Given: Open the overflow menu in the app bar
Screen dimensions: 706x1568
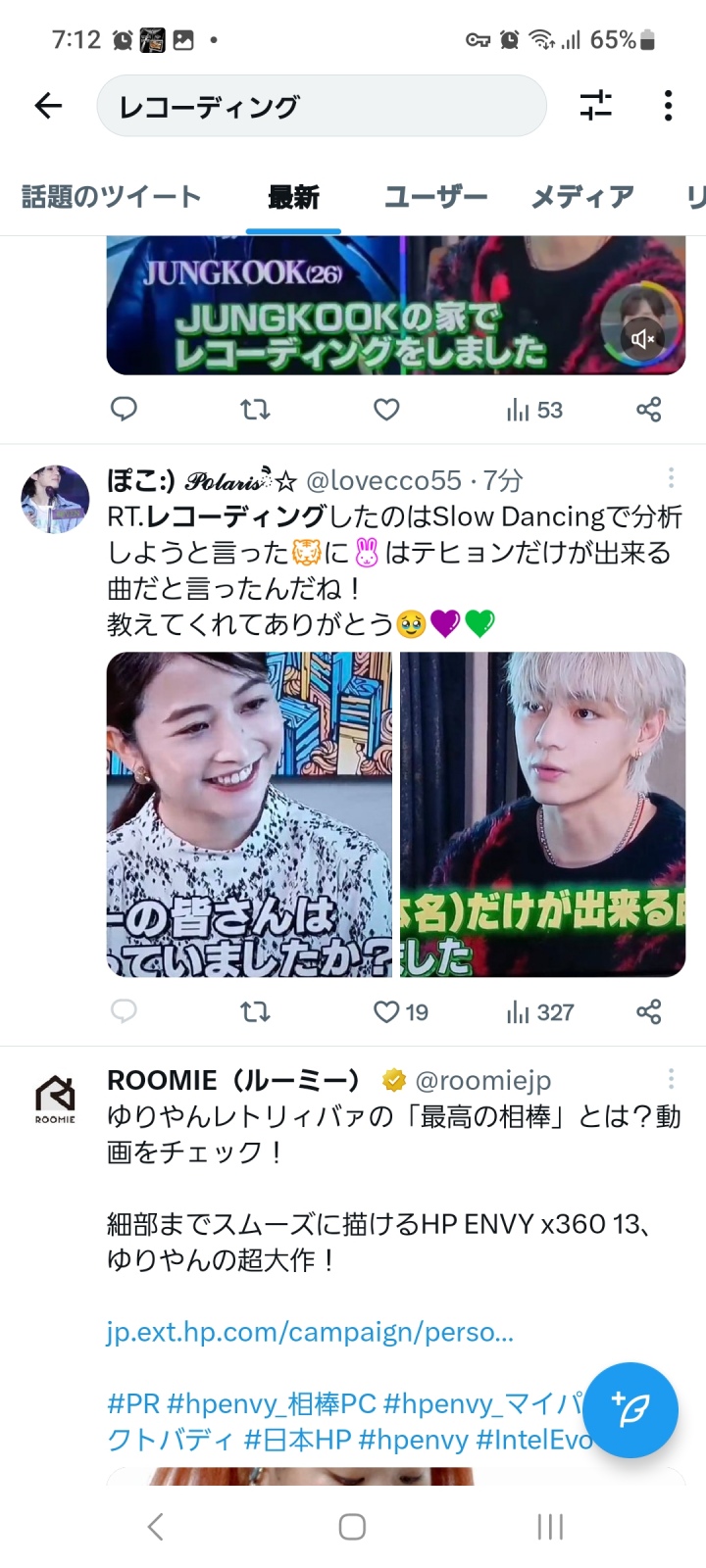Looking at the screenshot, I should 668,105.
